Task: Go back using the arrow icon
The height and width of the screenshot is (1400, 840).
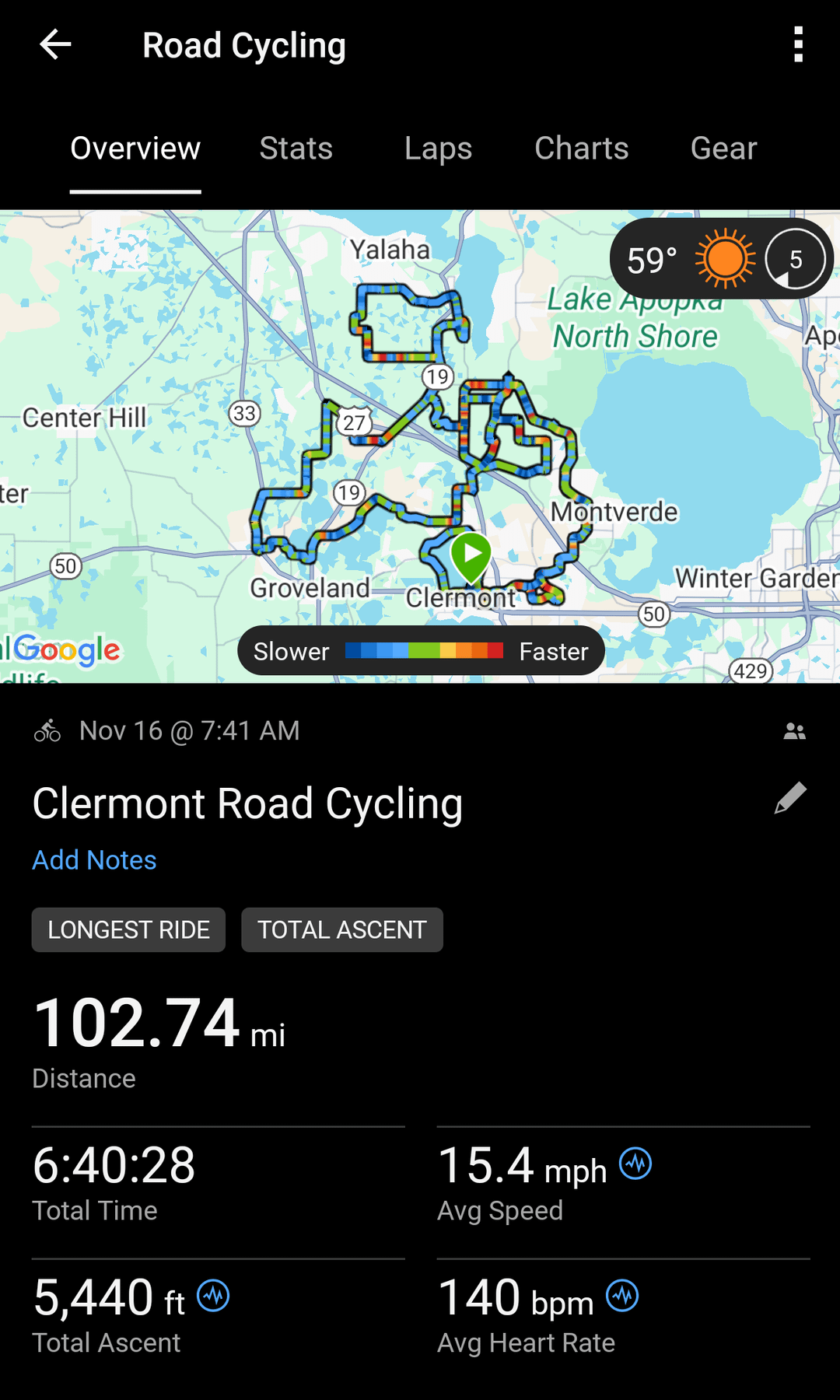Action: [55, 45]
